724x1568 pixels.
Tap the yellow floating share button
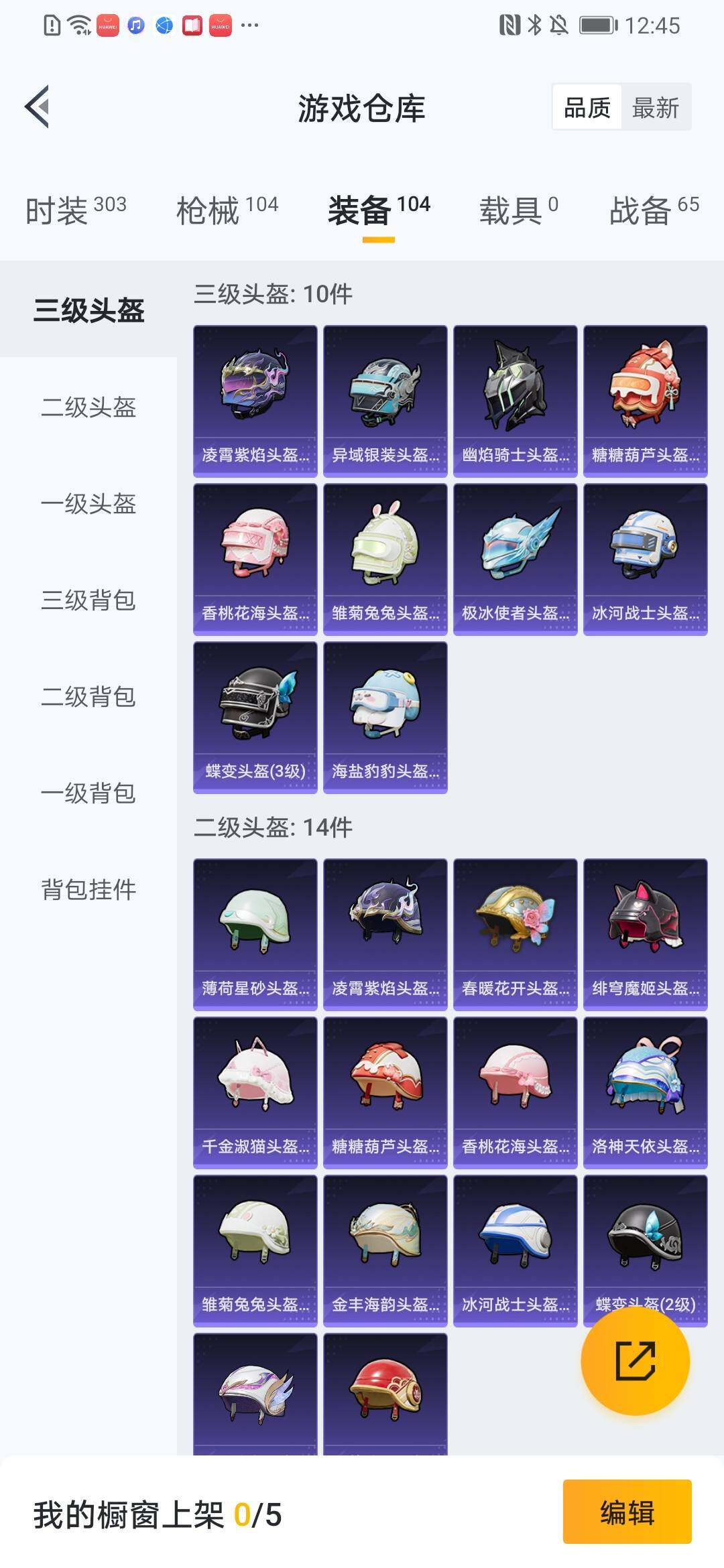tap(635, 1361)
